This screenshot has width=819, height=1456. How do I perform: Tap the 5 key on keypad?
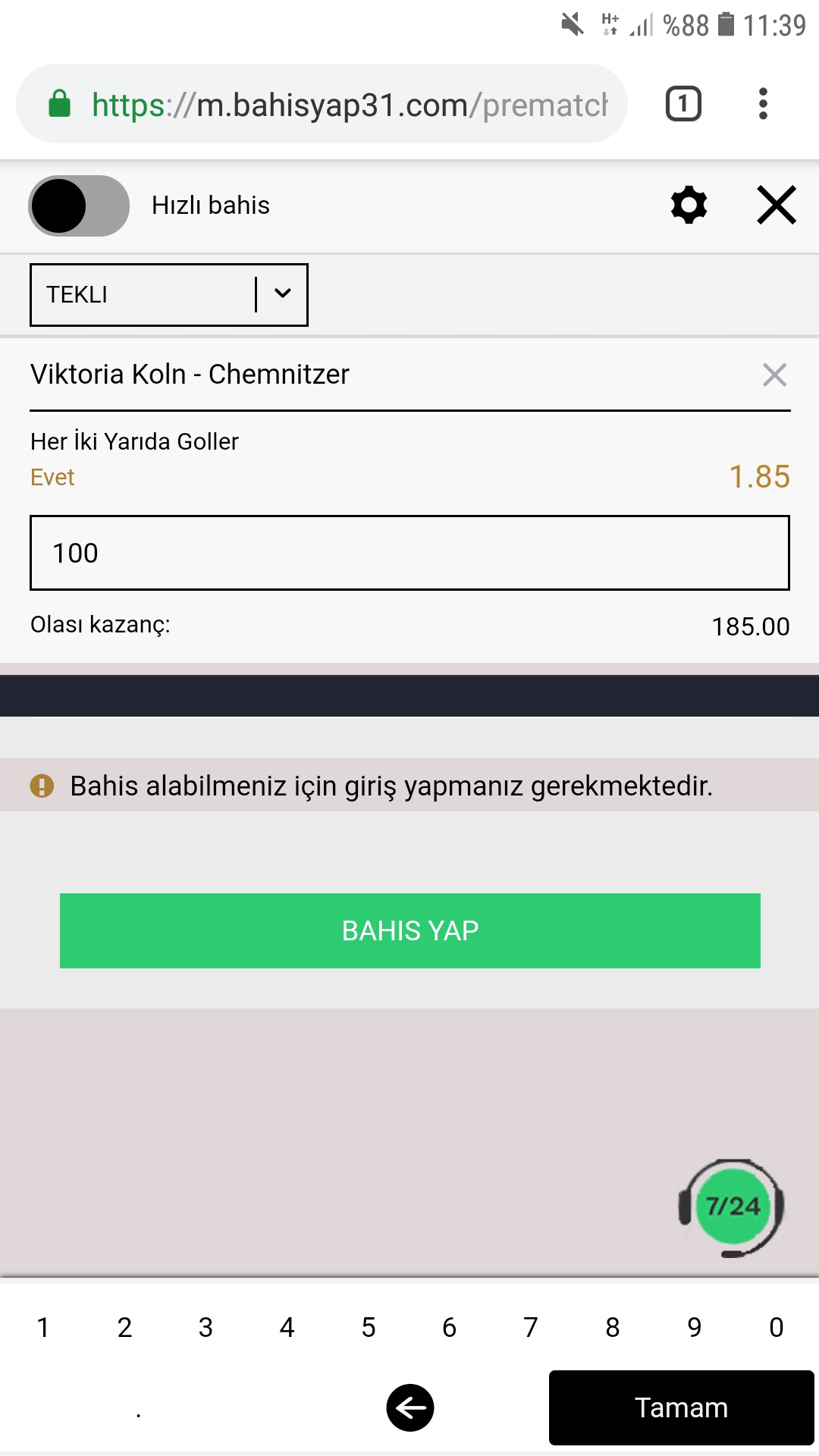point(369,1327)
